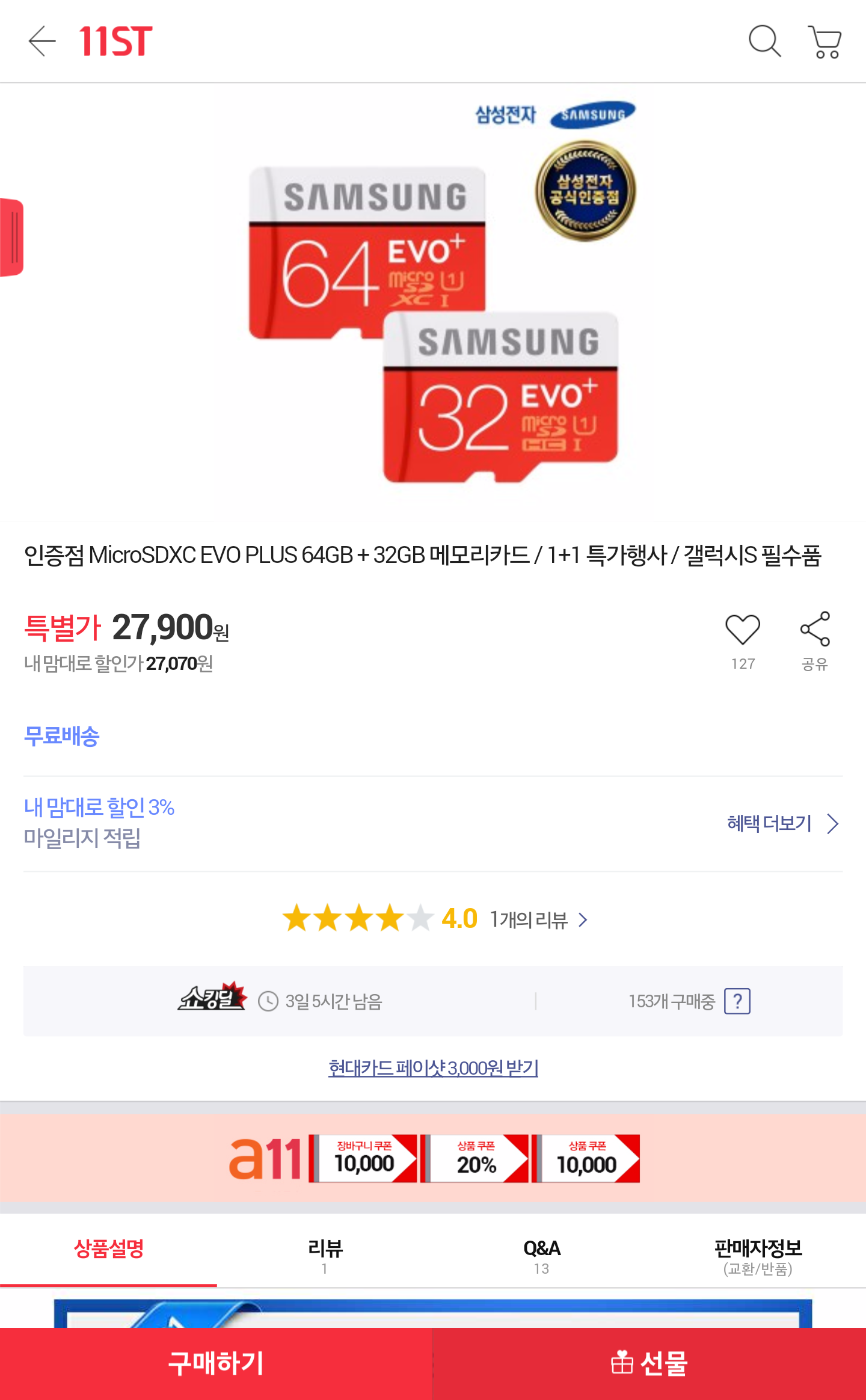
Task: Open the red side drawer handle
Action: tap(12, 237)
